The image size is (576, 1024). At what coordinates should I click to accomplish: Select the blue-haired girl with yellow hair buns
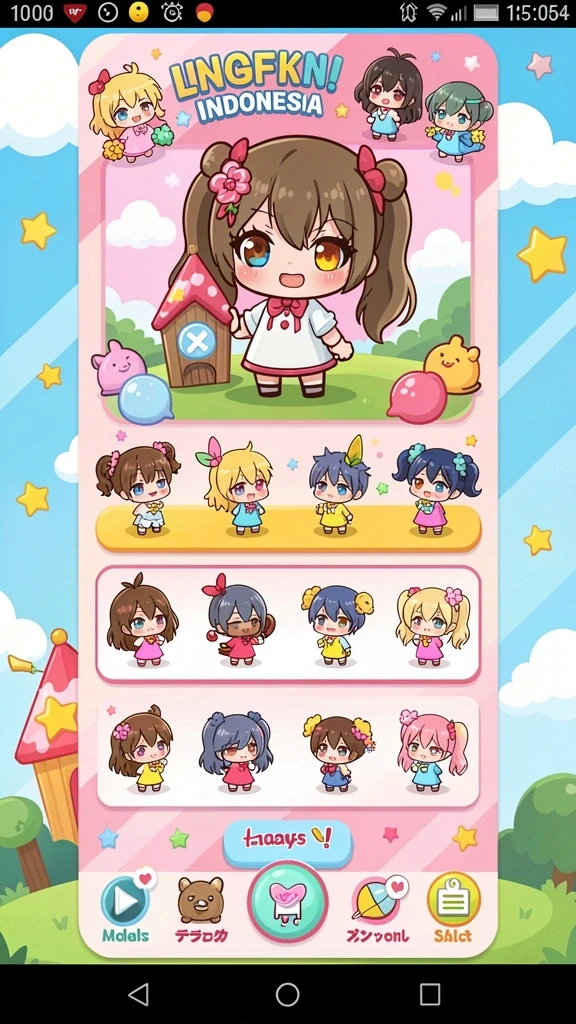336,624
